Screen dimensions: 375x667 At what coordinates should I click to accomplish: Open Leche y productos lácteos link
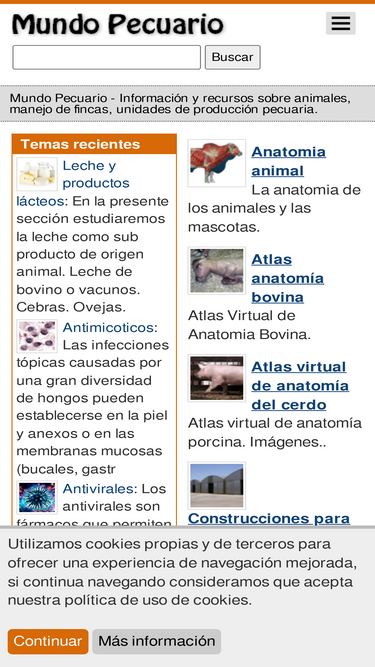click(73, 183)
